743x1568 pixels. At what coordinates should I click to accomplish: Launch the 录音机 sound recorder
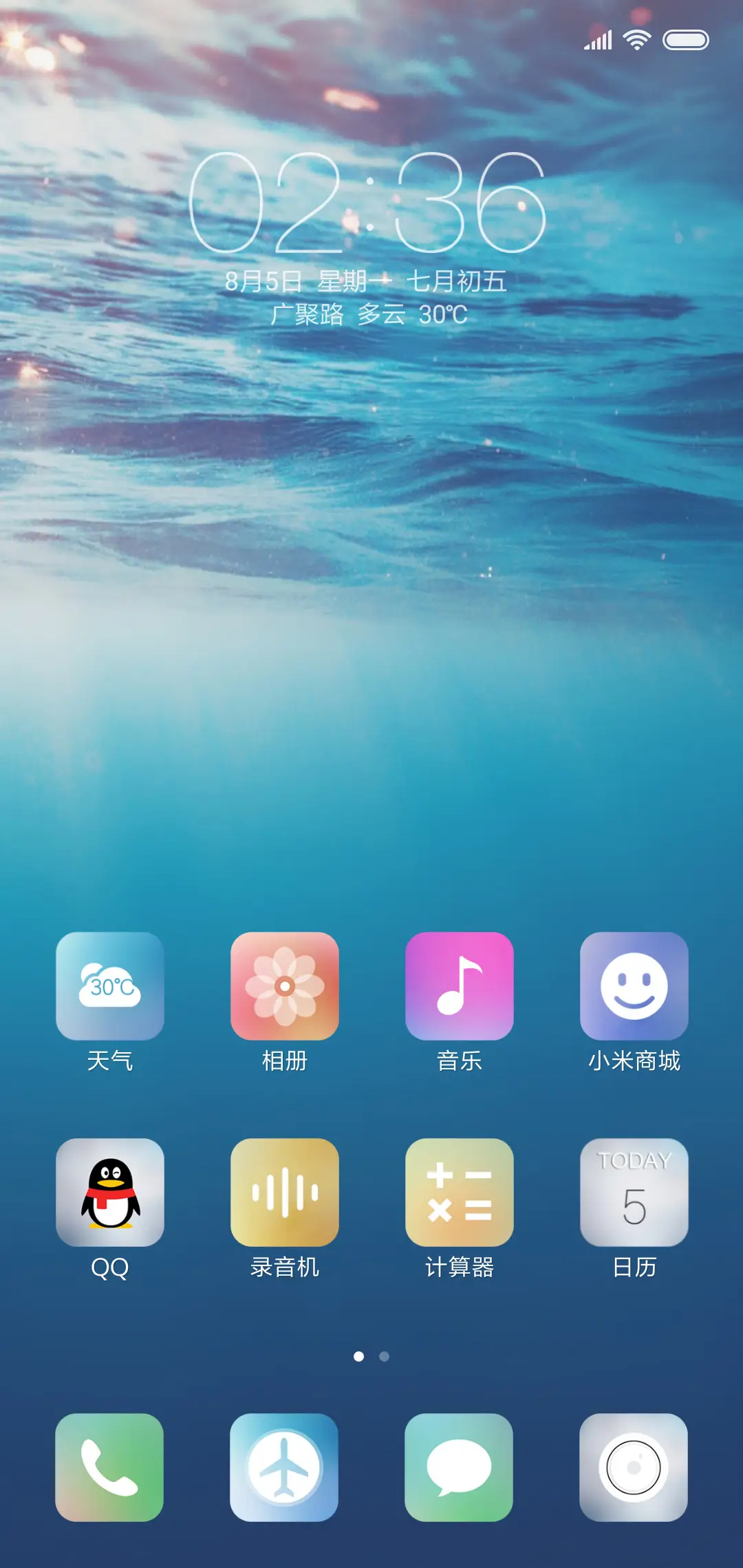285,1193
